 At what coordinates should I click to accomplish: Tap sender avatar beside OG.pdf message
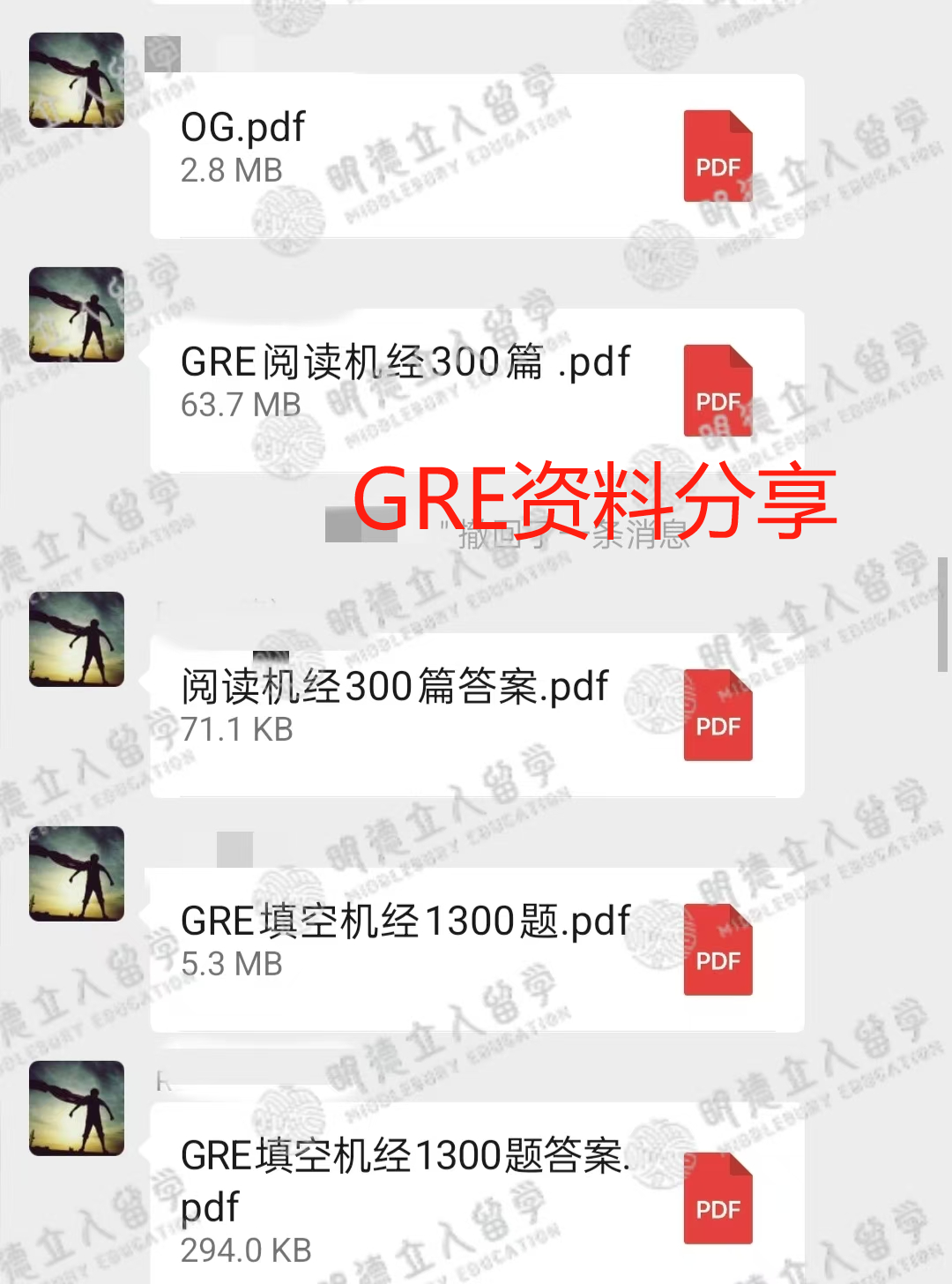(x=77, y=80)
